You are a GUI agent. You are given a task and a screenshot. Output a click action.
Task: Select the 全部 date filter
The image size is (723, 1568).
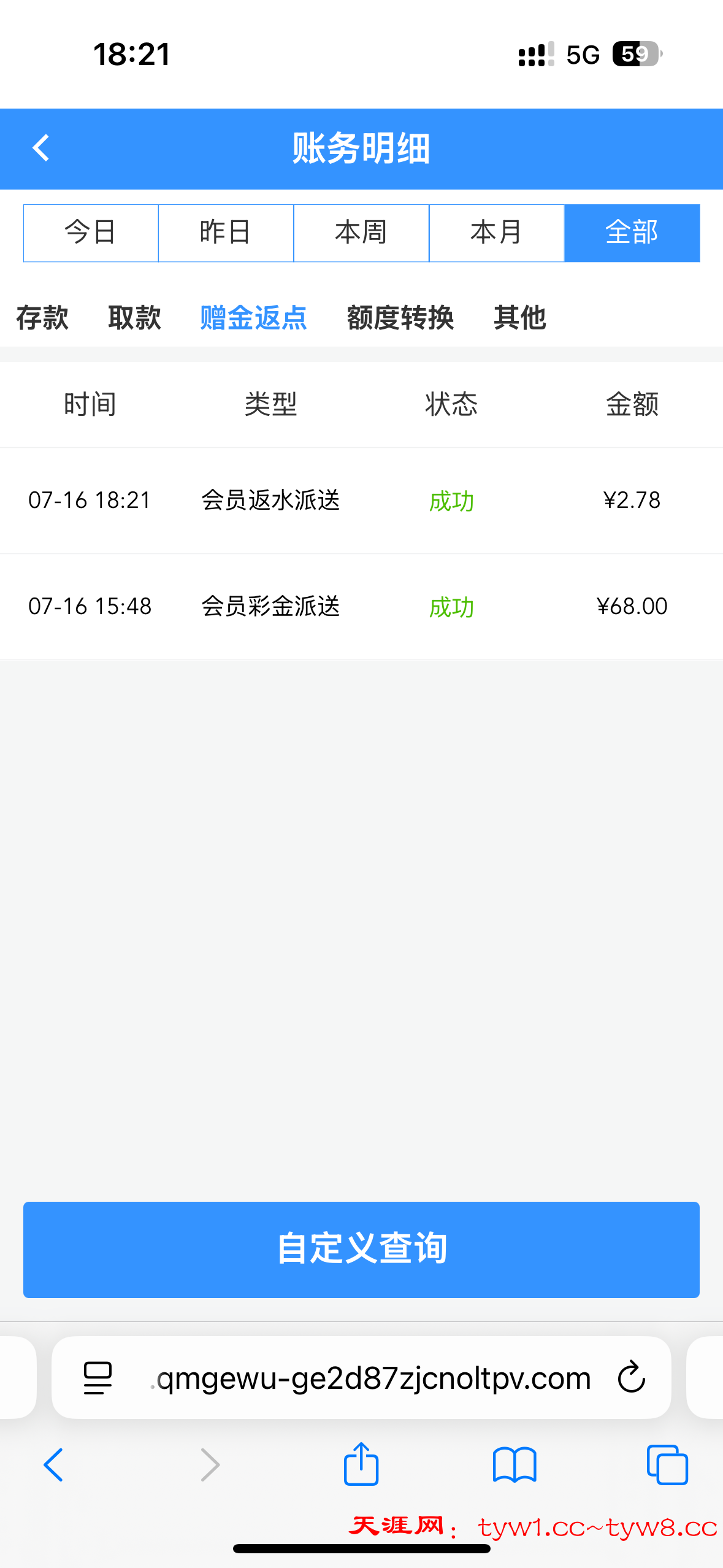[632, 233]
